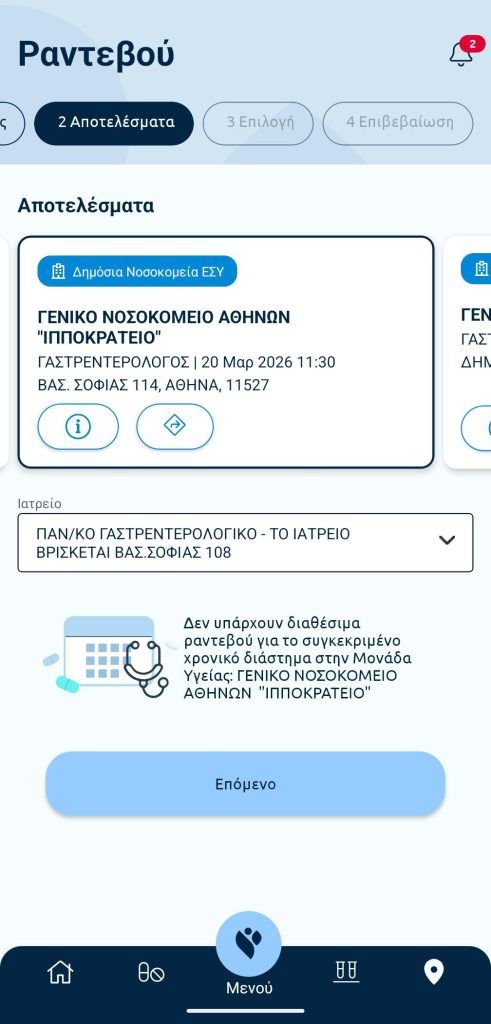491x1024 pixels.
Task: Open the ΙΠΠΟΚΡΑΤΕΙΟ hospital result card
Action: coord(226,352)
